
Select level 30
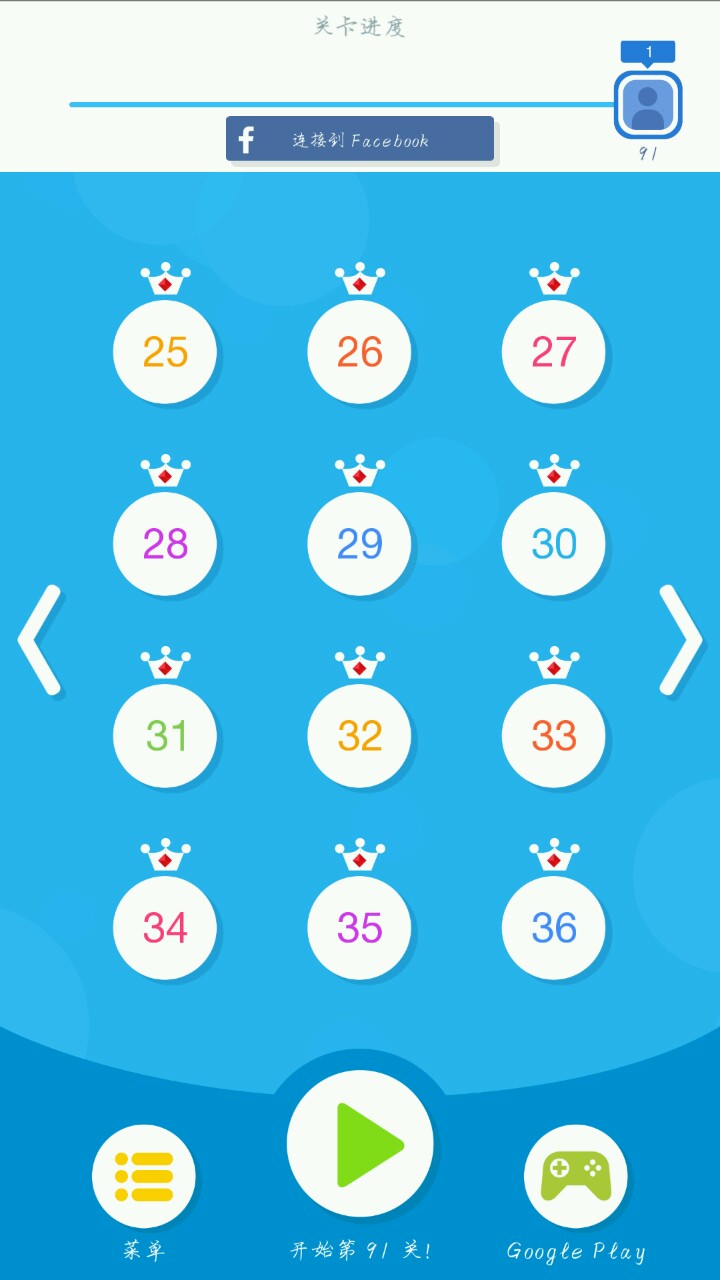coord(553,544)
